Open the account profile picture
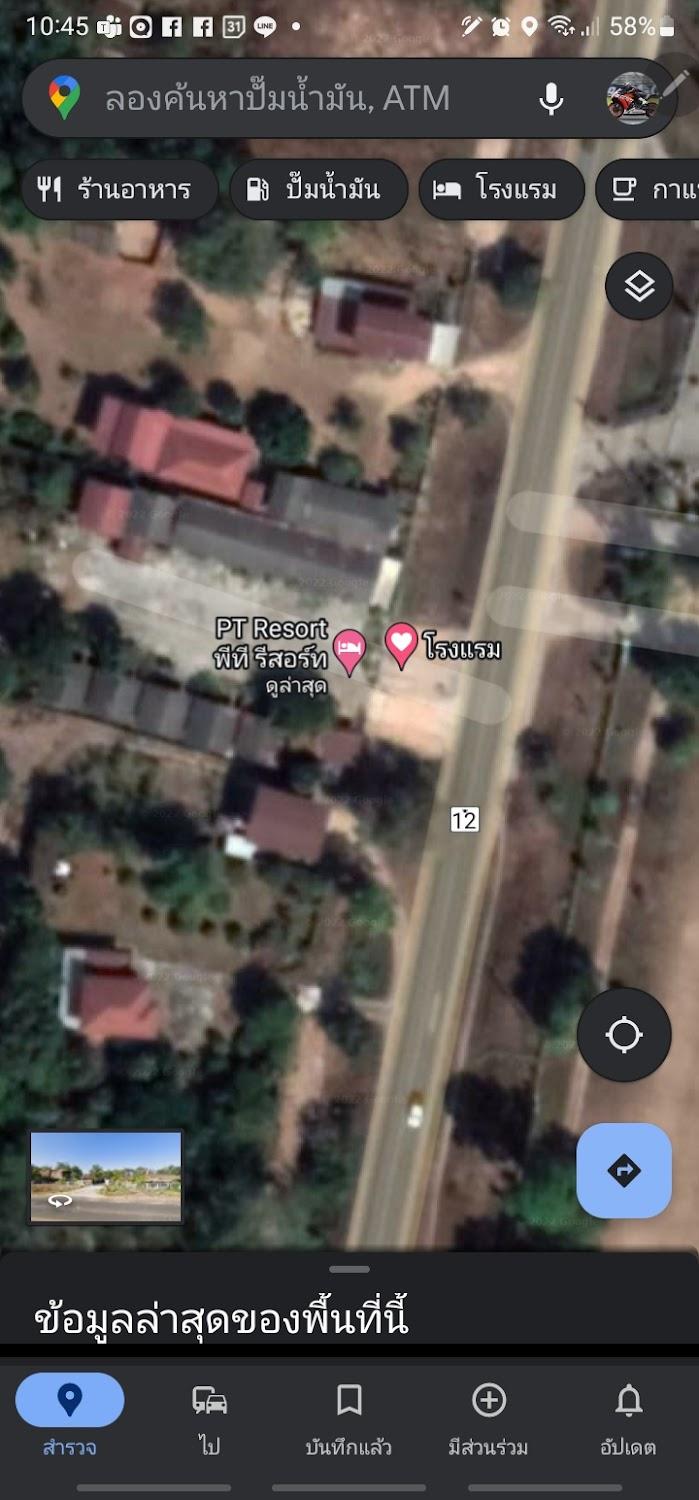699x1500 pixels. click(x=632, y=98)
